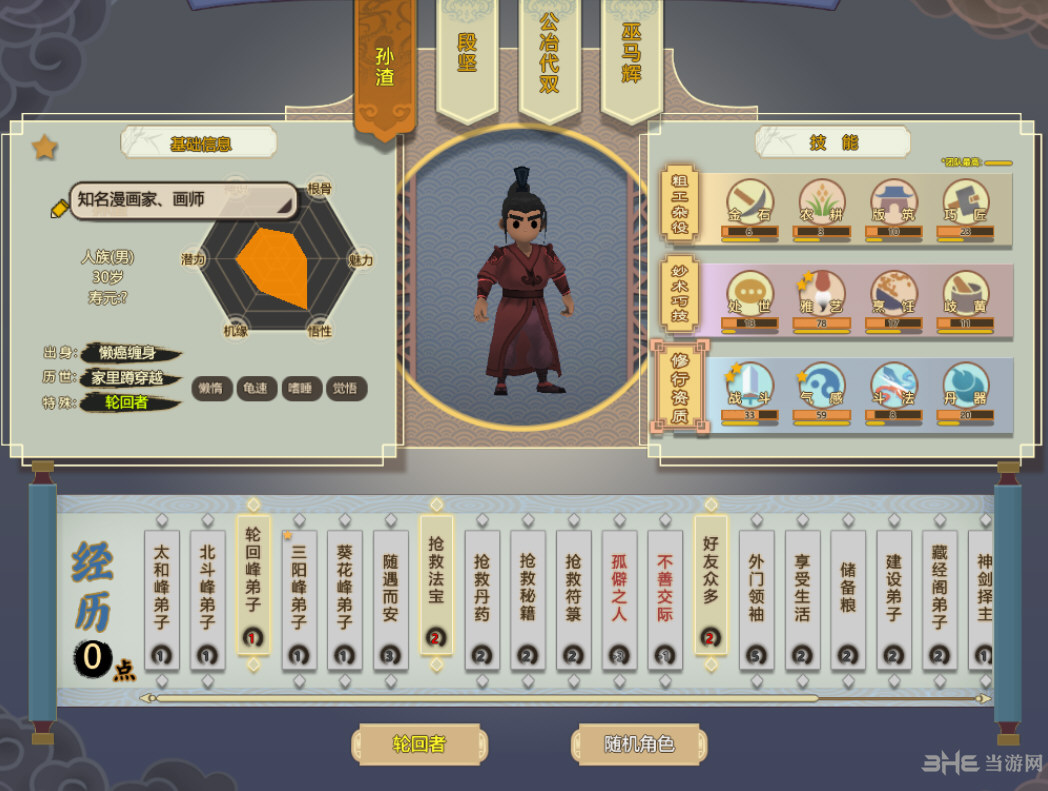Tap the pencil edit icon beside the name

tap(60, 208)
